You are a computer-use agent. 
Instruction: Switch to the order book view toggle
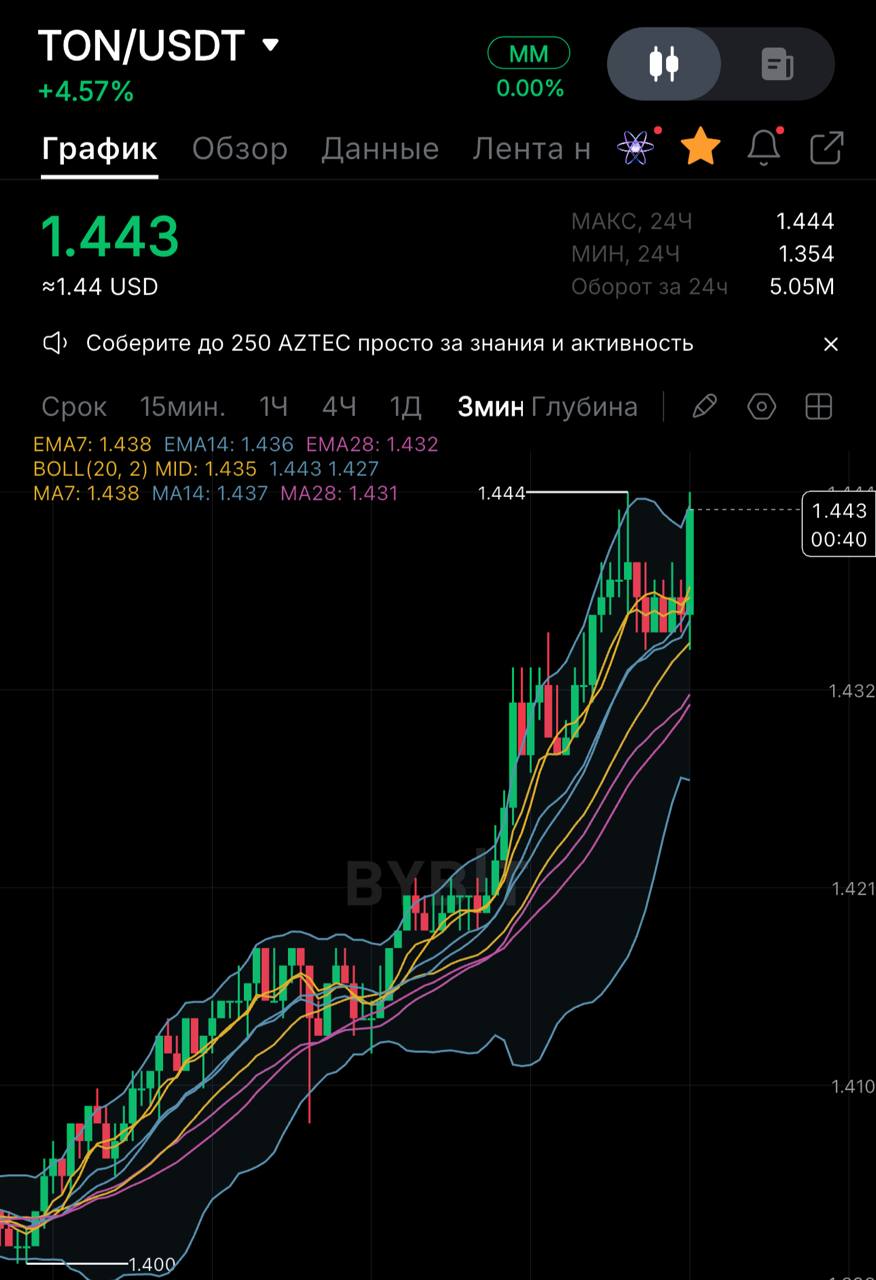pyautogui.click(x=777, y=64)
